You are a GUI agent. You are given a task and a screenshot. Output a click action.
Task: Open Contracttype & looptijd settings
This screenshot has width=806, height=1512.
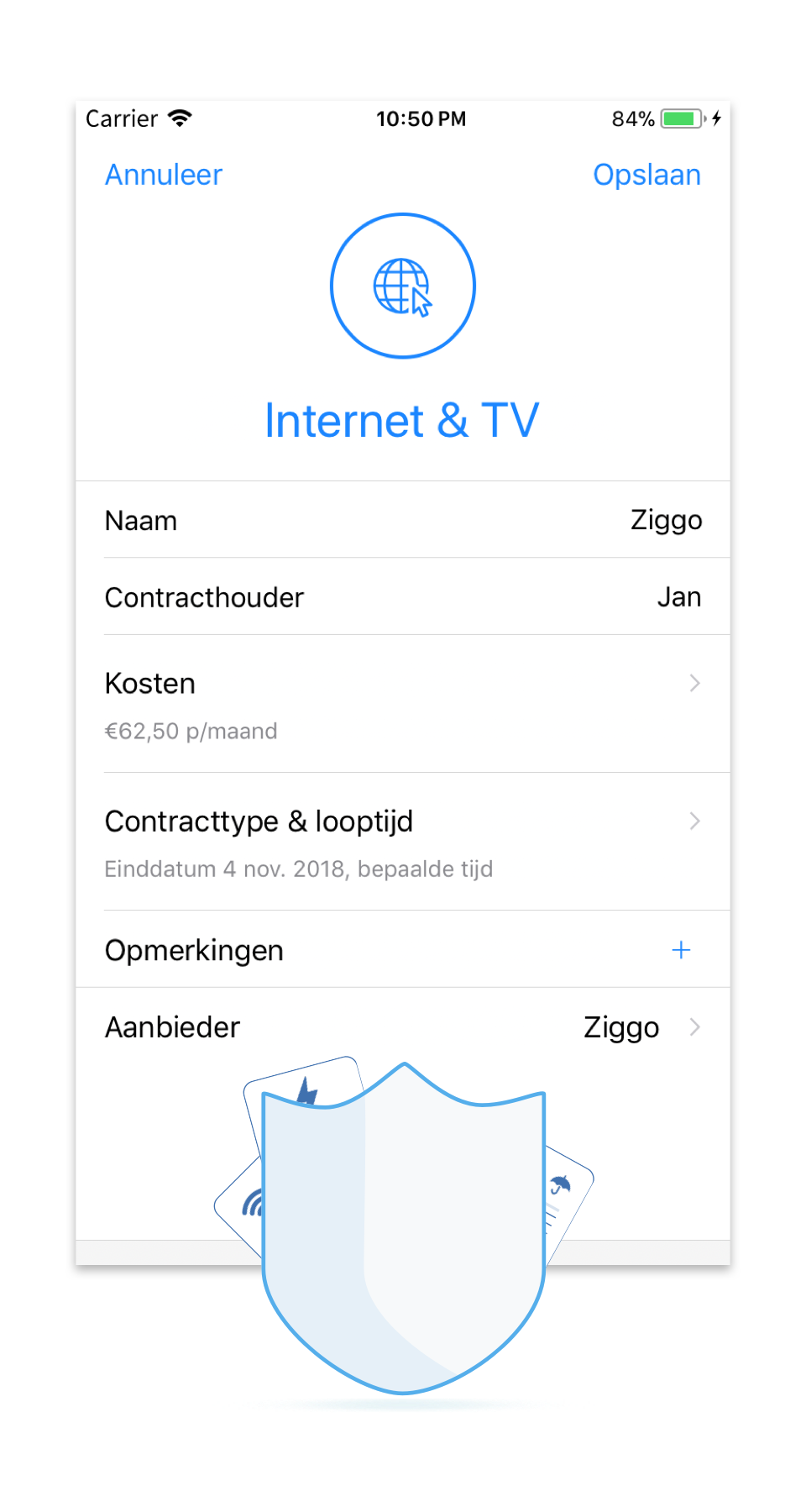(x=403, y=842)
